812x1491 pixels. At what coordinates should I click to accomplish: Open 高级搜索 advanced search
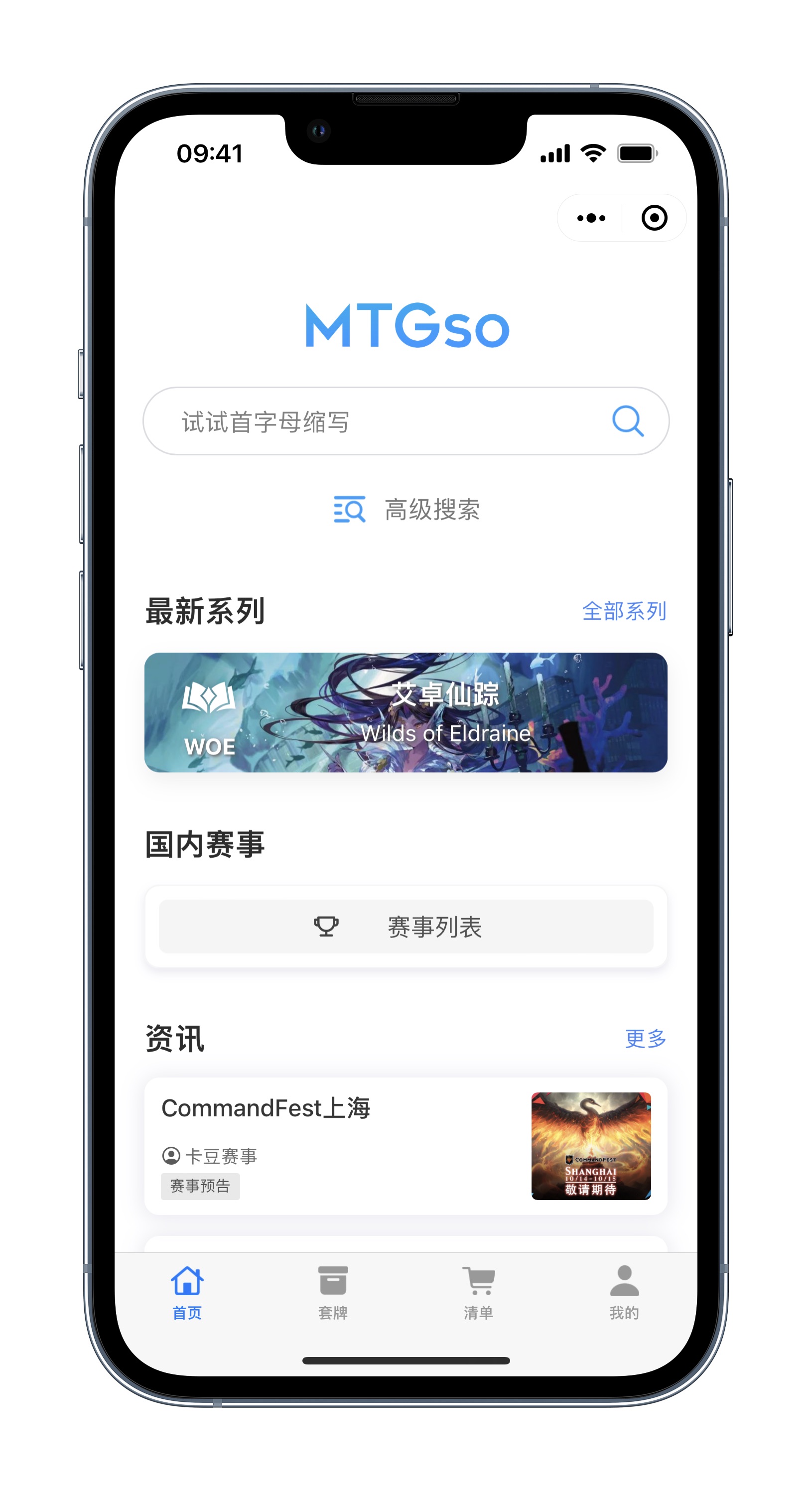click(x=406, y=509)
